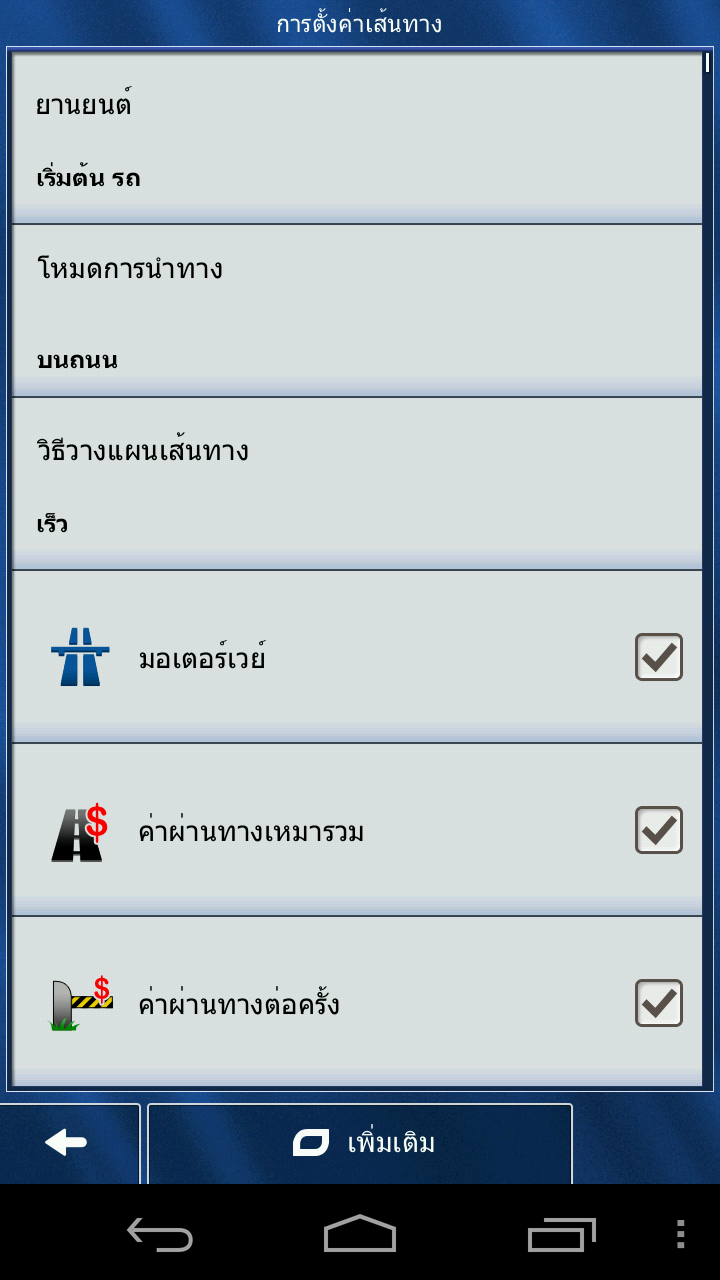Uncheck the ค่าผ่านทางเหมารวม checkbox

pyautogui.click(x=659, y=830)
